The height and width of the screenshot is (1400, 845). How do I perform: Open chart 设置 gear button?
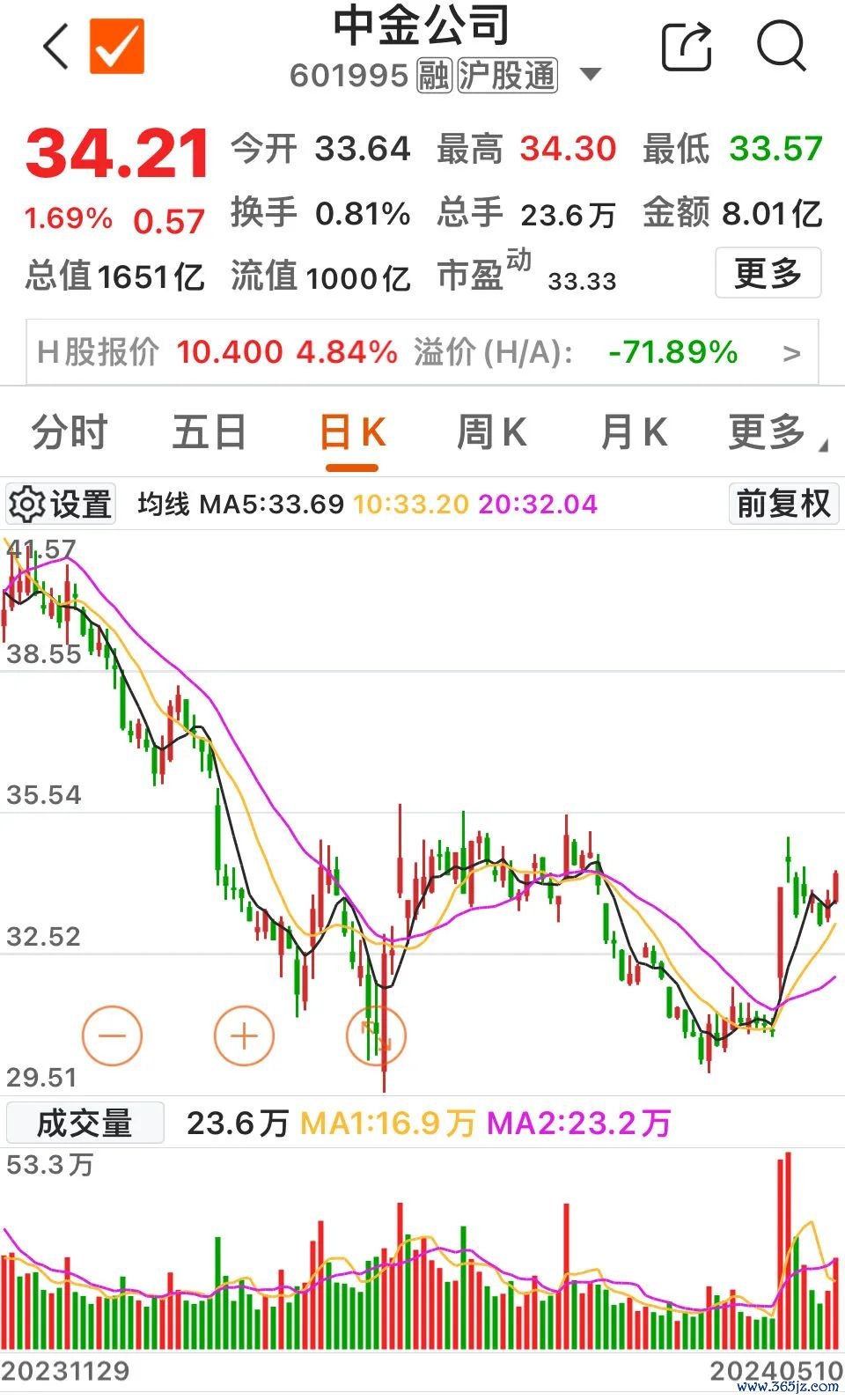pos(61,505)
